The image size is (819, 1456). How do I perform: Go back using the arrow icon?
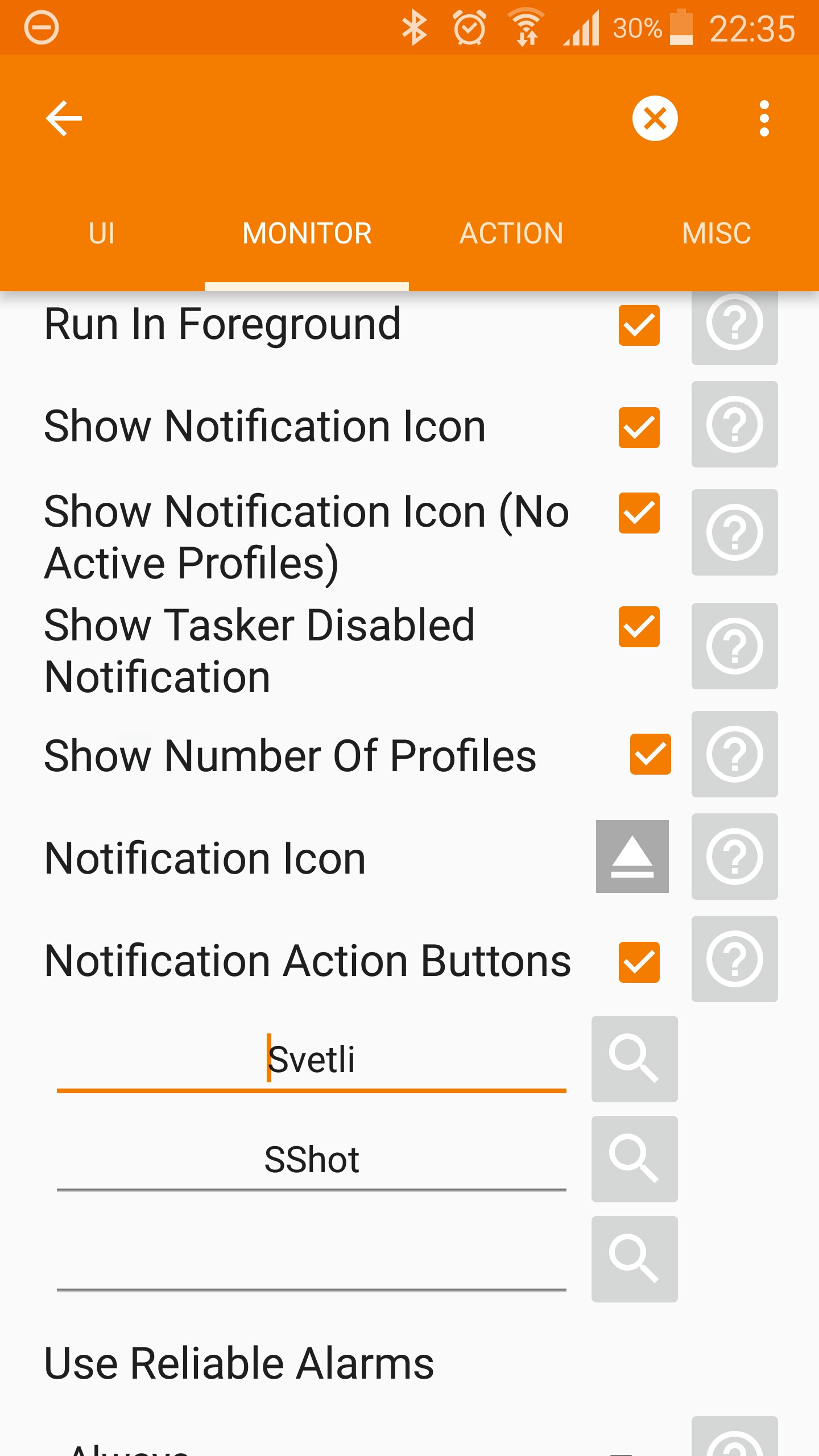pos(64,118)
